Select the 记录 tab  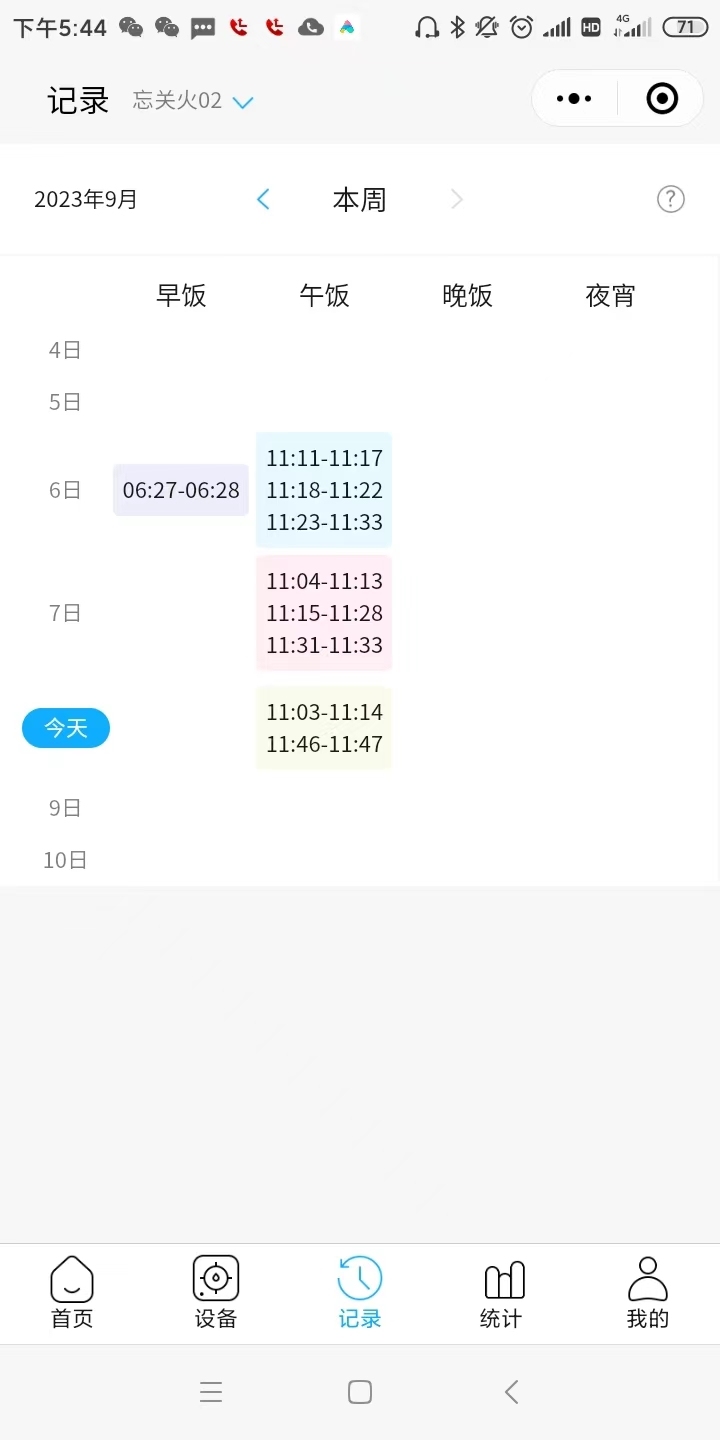[360, 1293]
